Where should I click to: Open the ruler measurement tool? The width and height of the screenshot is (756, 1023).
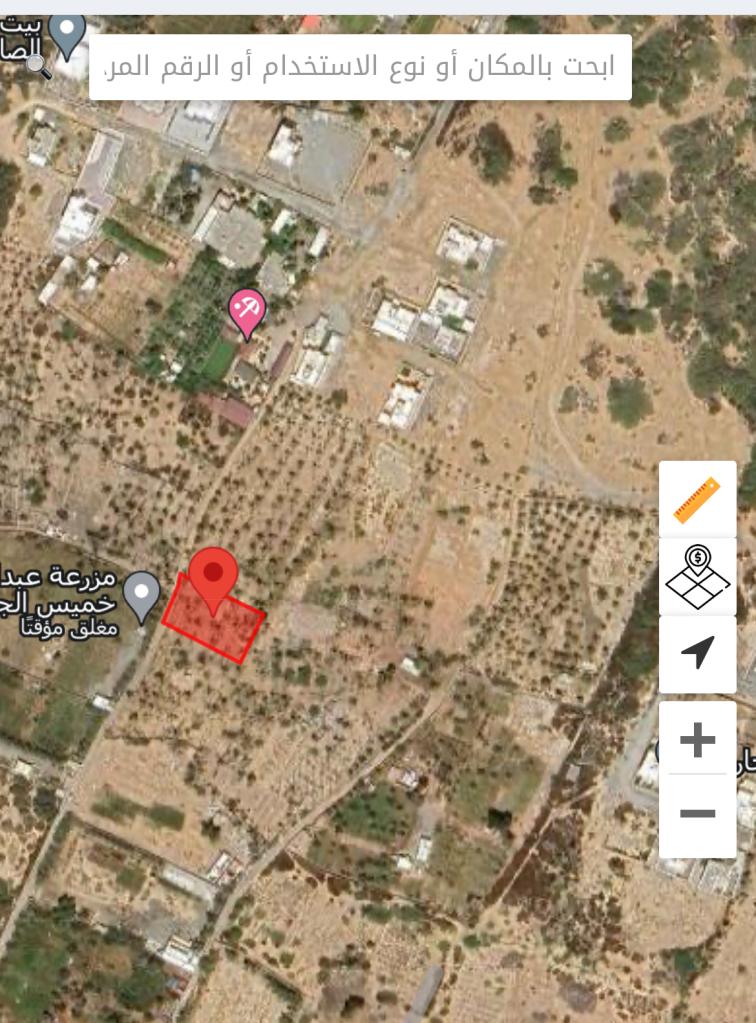click(x=697, y=500)
